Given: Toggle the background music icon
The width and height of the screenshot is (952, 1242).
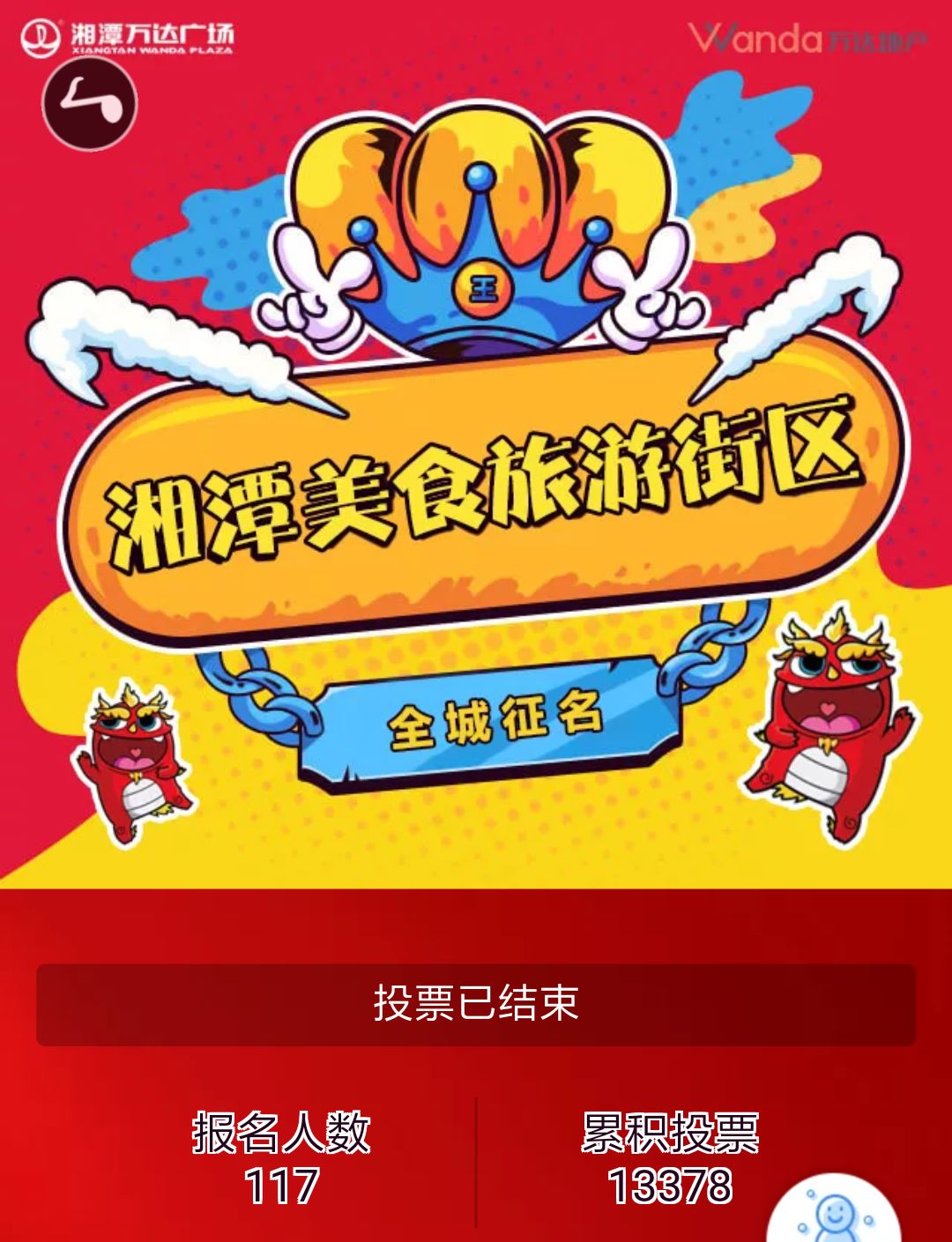Looking at the screenshot, I should [90, 102].
